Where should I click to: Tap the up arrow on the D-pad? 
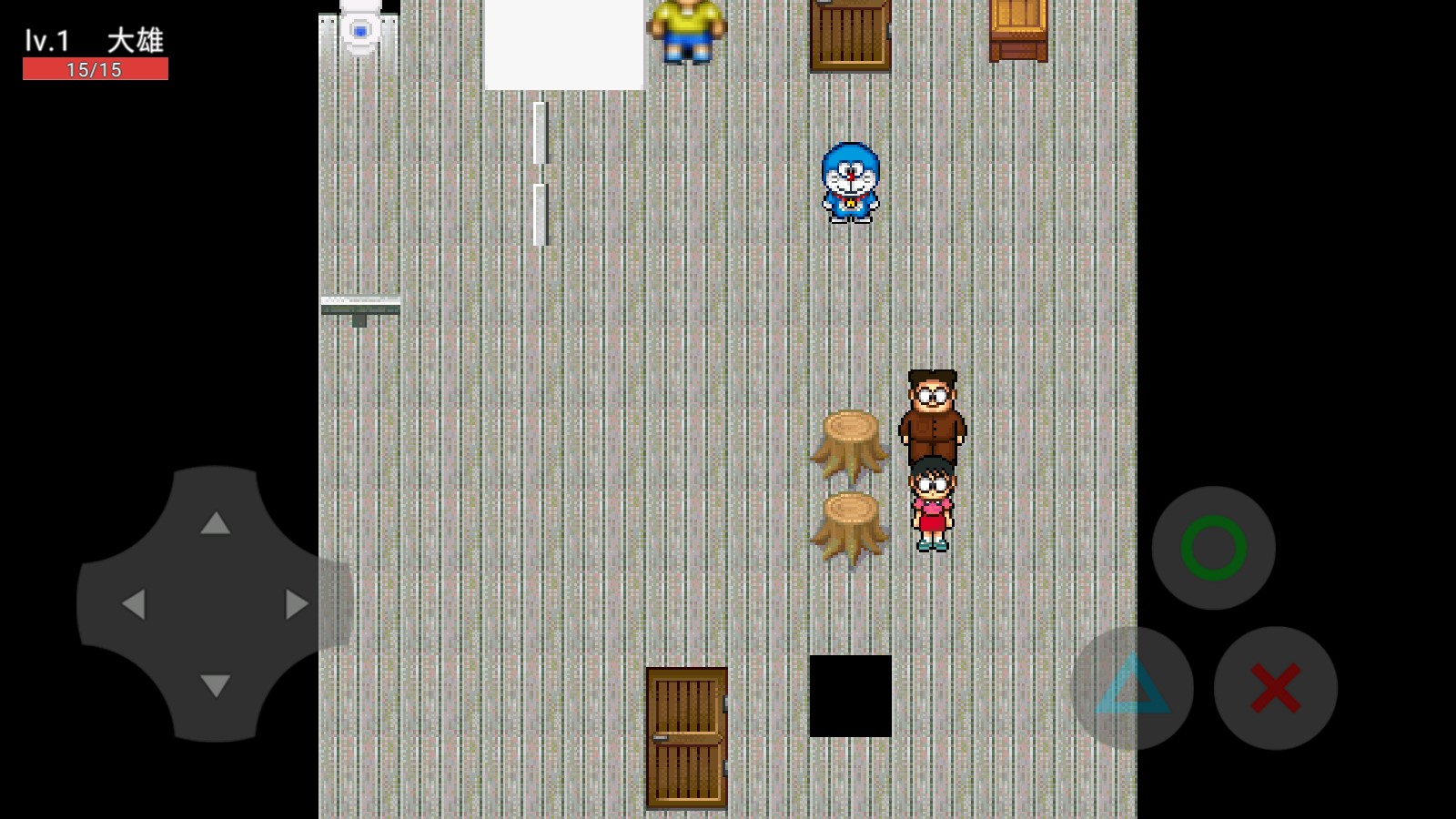215,522
